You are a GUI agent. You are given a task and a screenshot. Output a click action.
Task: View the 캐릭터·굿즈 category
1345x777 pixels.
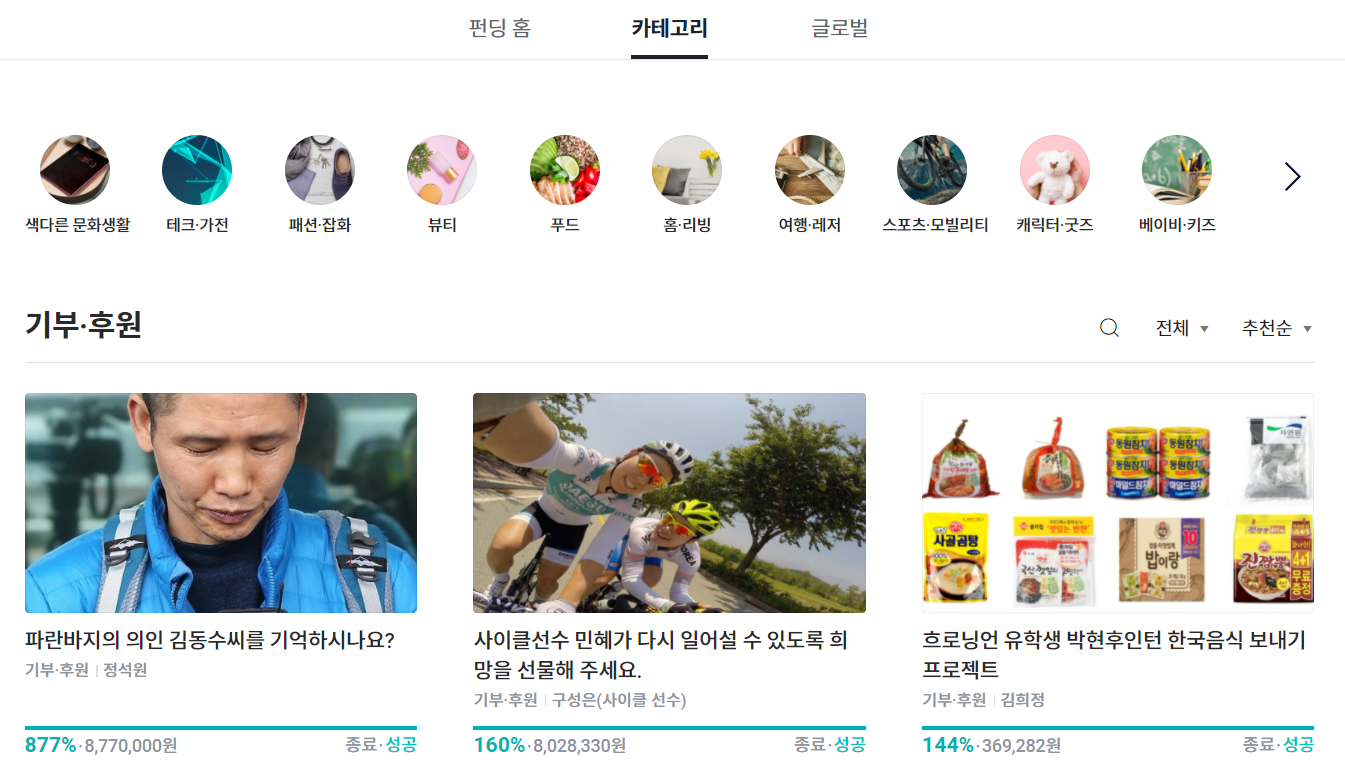[x=1055, y=171]
